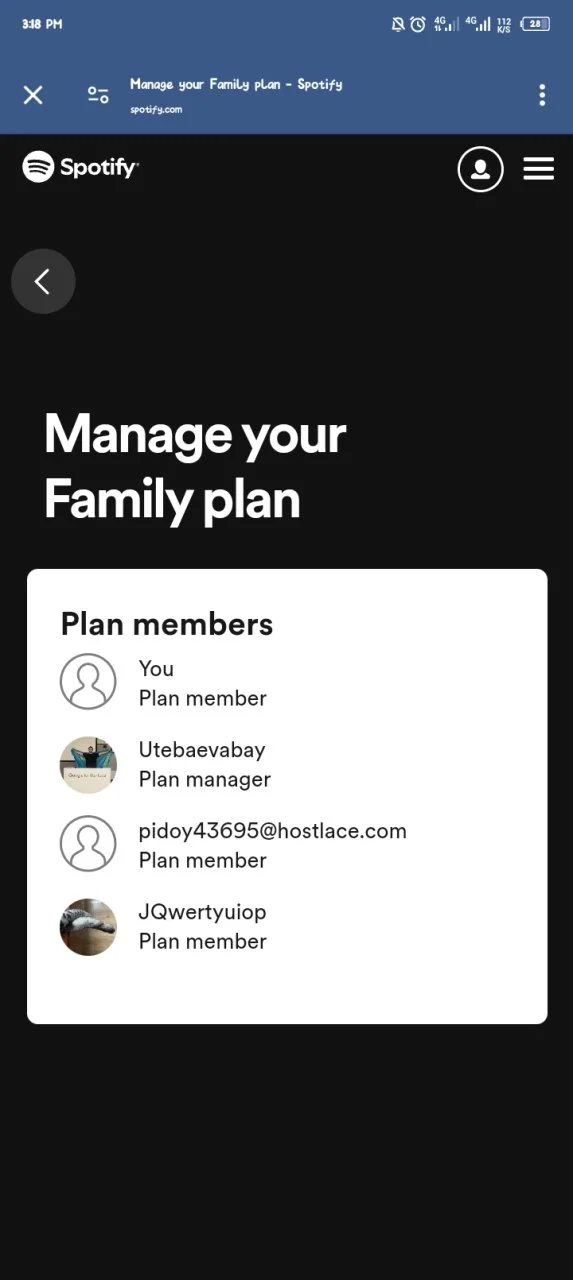This screenshot has width=573, height=1280.
Task: Close the browser custom tab
Action: (x=33, y=95)
